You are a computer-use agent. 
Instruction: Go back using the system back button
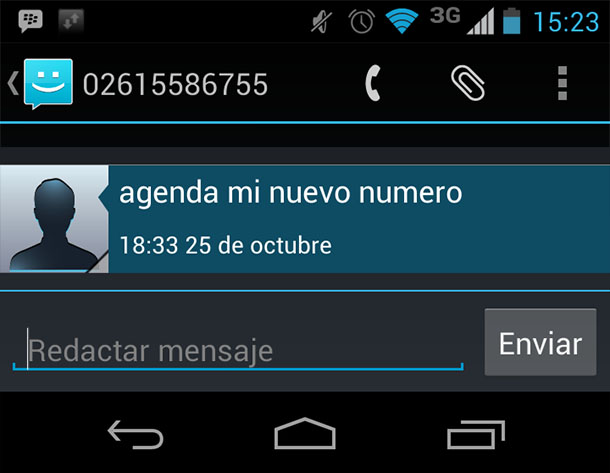click(x=135, y=435)
